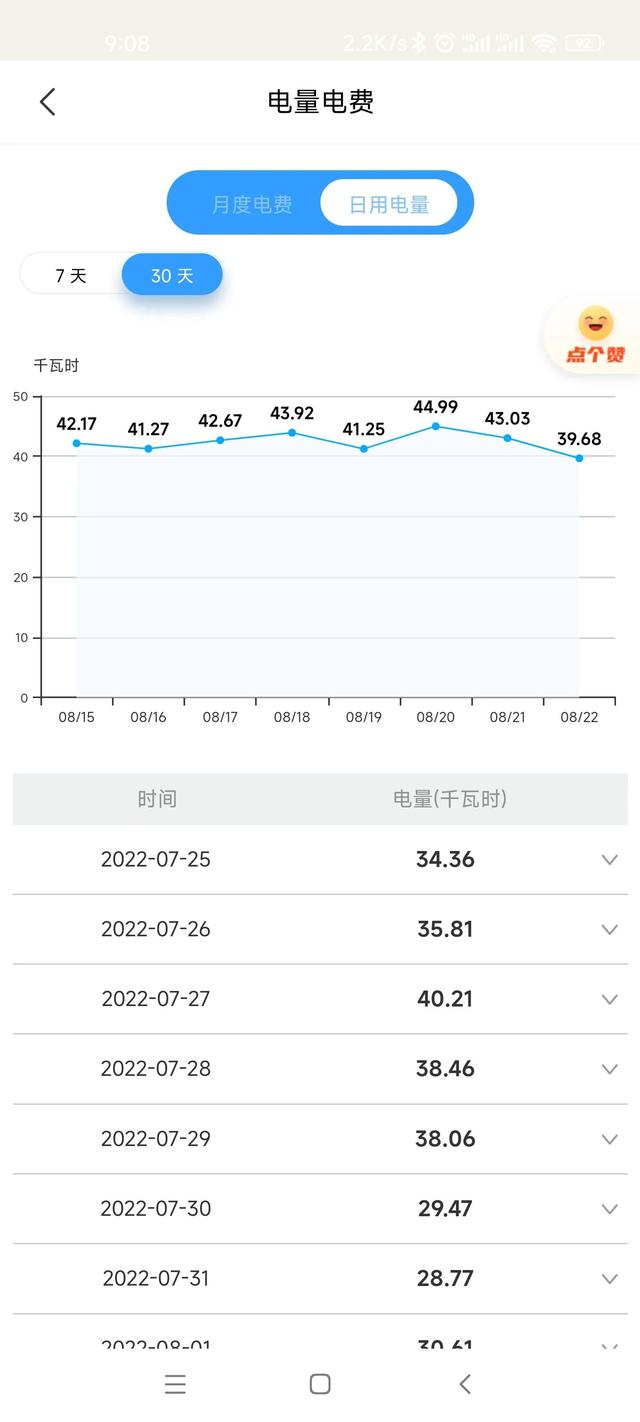The height and width of the screenshot is (1422, 640).
Task: Expand details for 2022-07-27
Action: click(609, 999)
